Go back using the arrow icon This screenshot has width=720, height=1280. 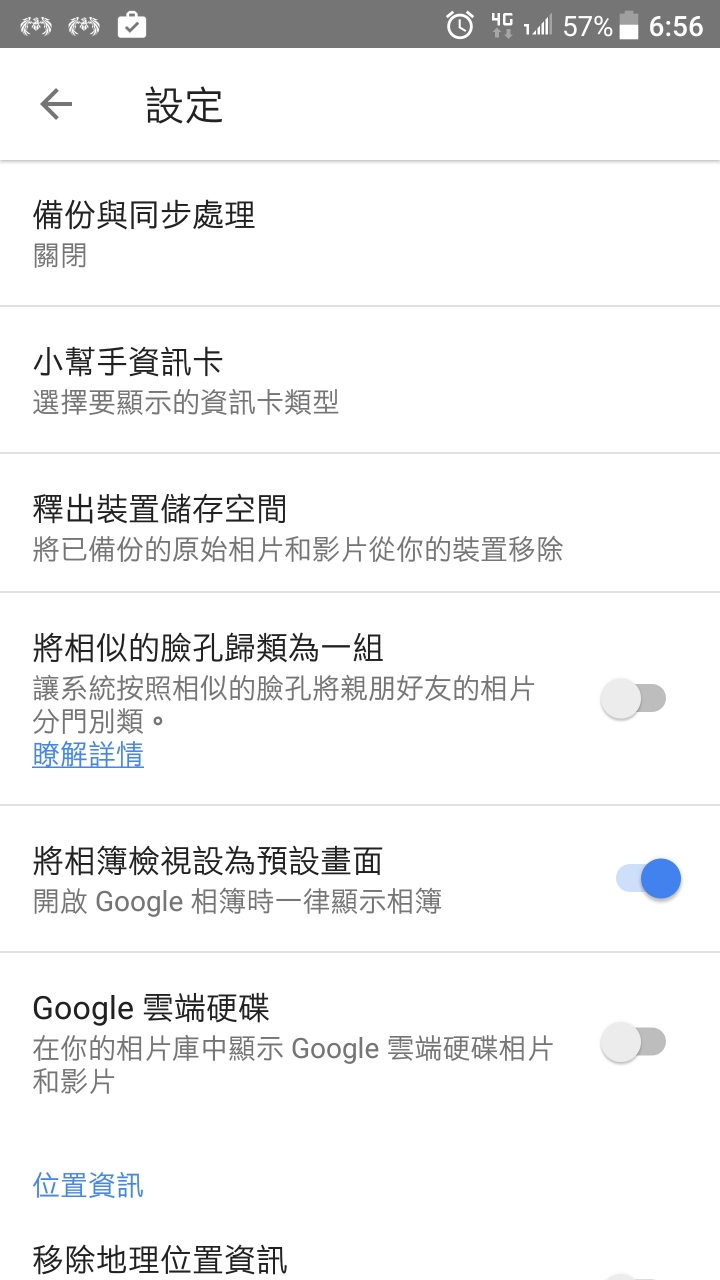tap(56, 104)
